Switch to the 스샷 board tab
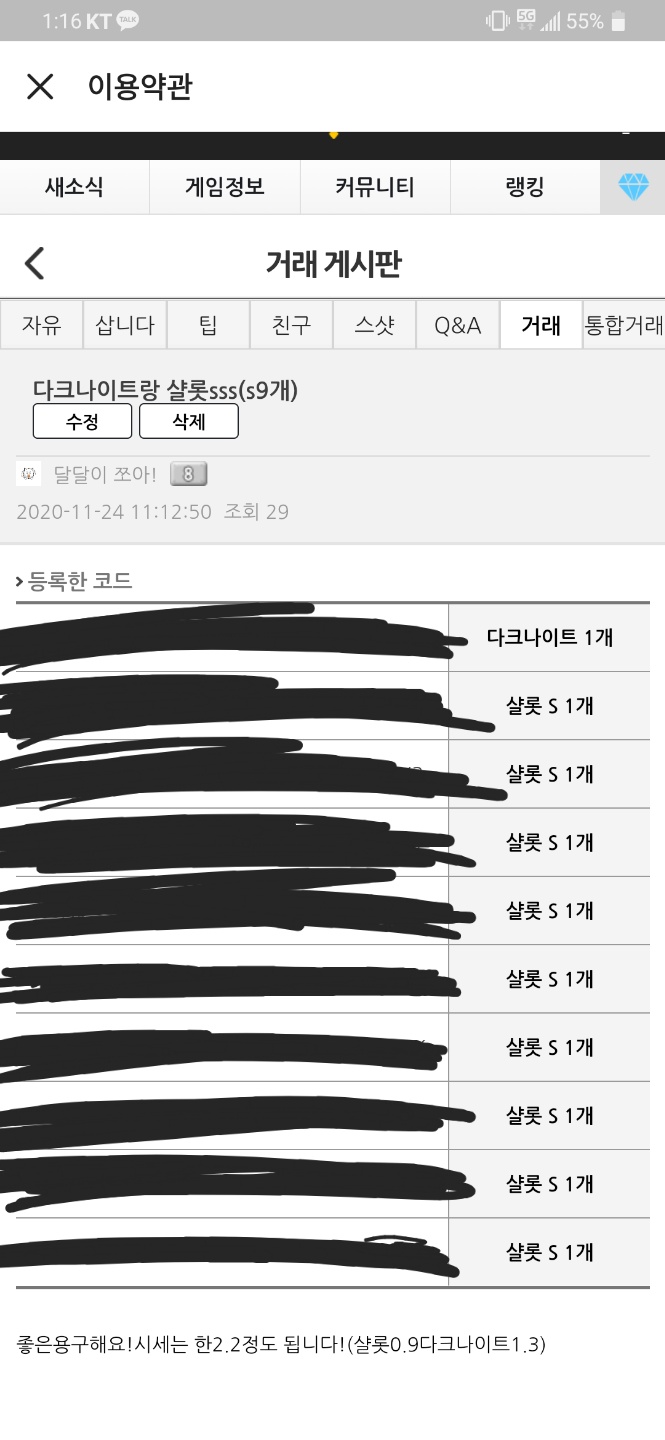Viewport: 665px width, 1440px height. pyautogui.click(x=374, y=325)
